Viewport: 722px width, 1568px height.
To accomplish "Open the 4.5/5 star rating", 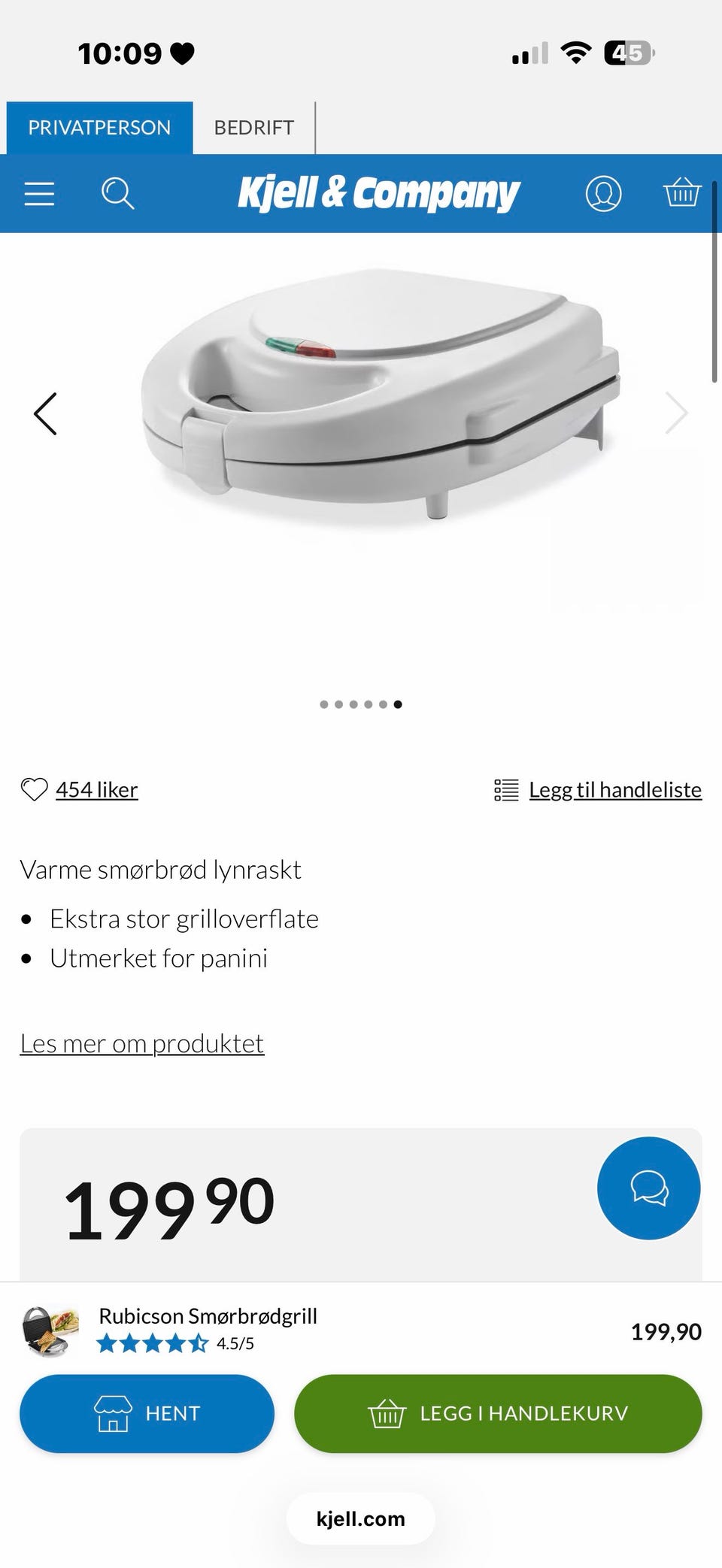I will click(x=175, y=1343).
